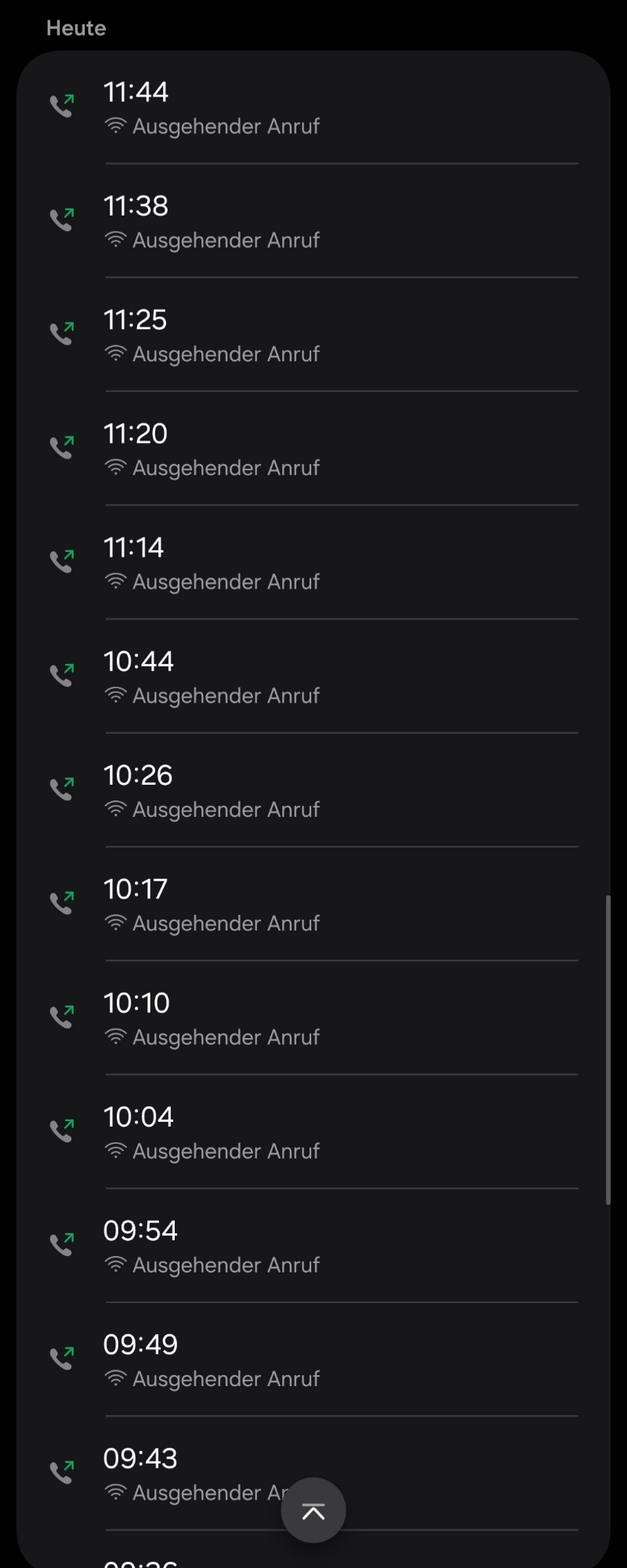This screenshot has height=1568, width=627.
Task: Tap the 10:04 call record
Action: click(313, 1131)
